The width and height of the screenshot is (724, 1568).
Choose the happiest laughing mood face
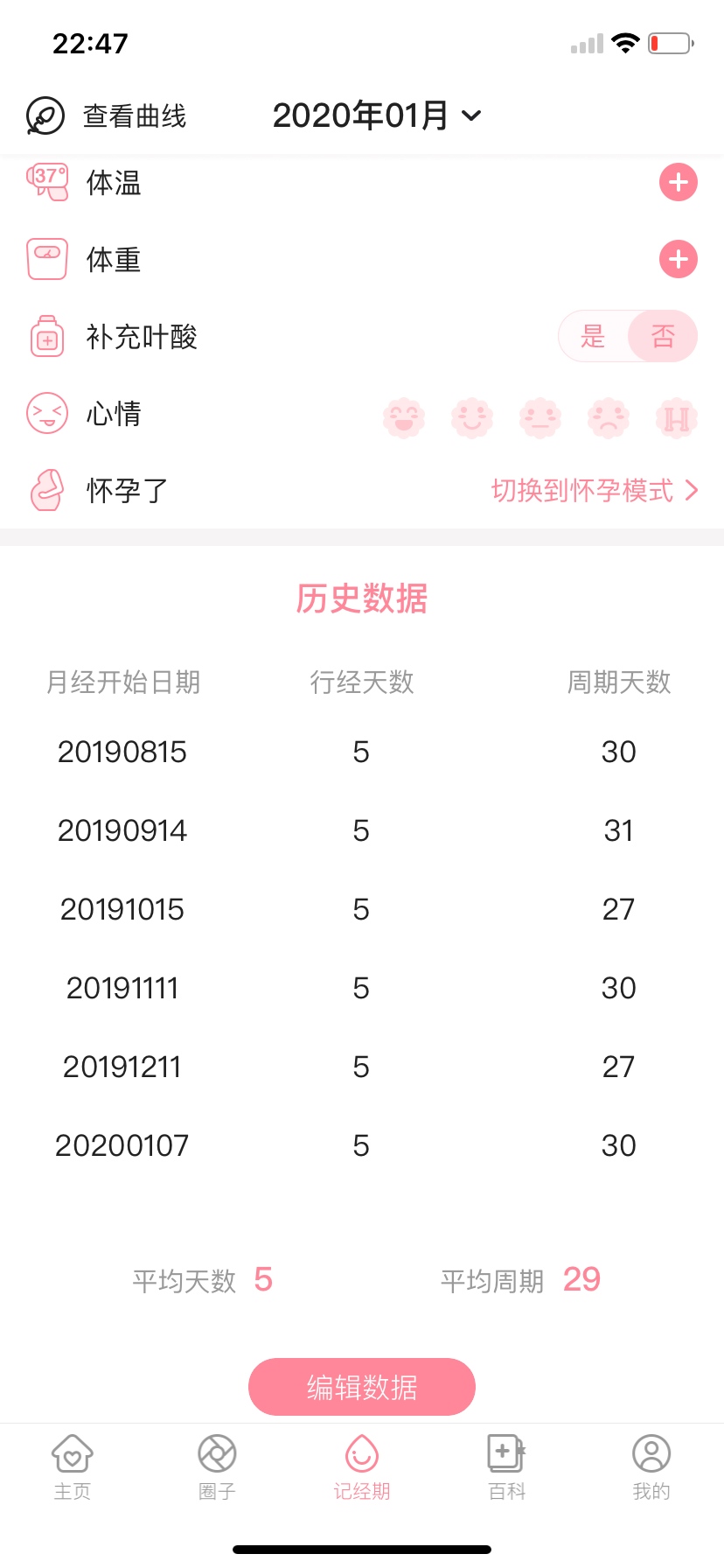point(404,418)
